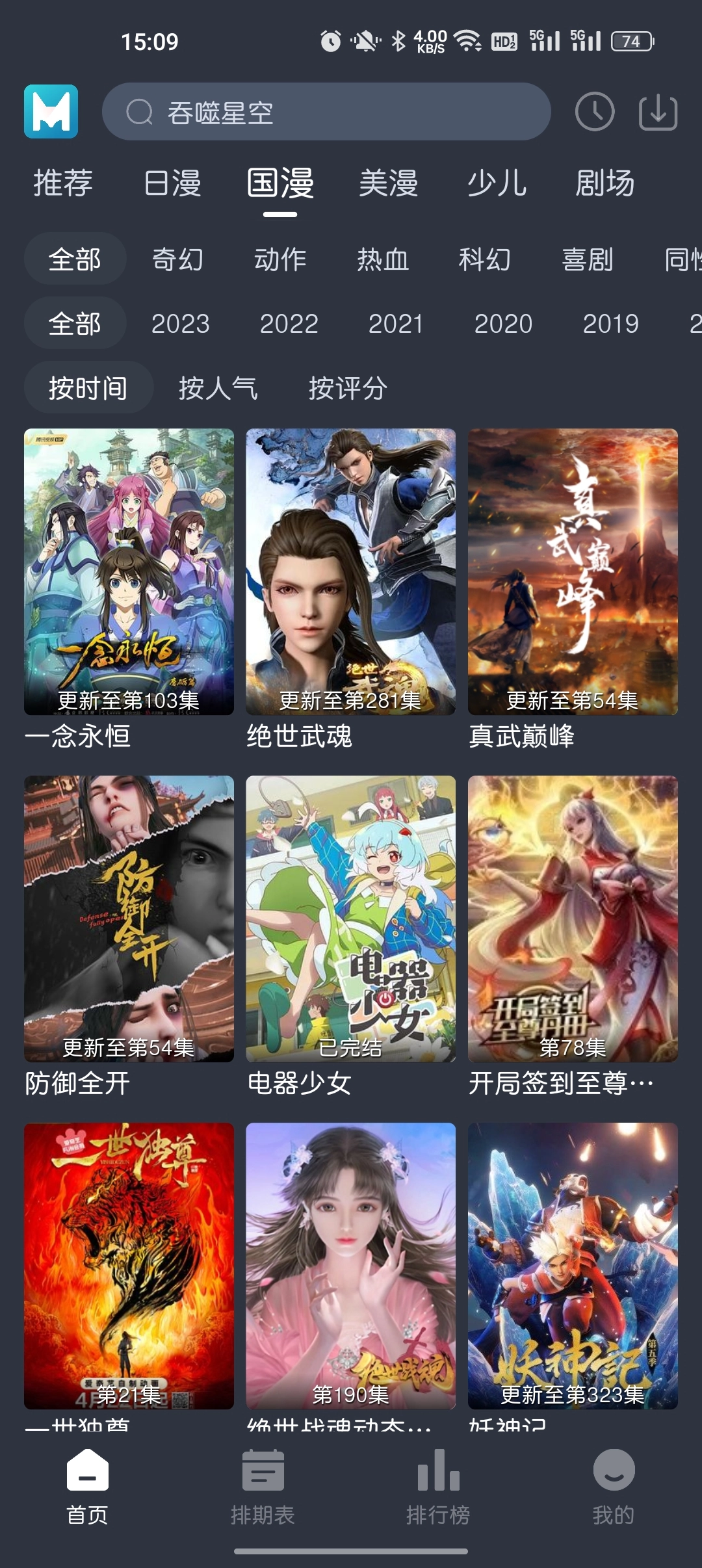
Task: Open downloads via the download icon
Action: [658, 112]
